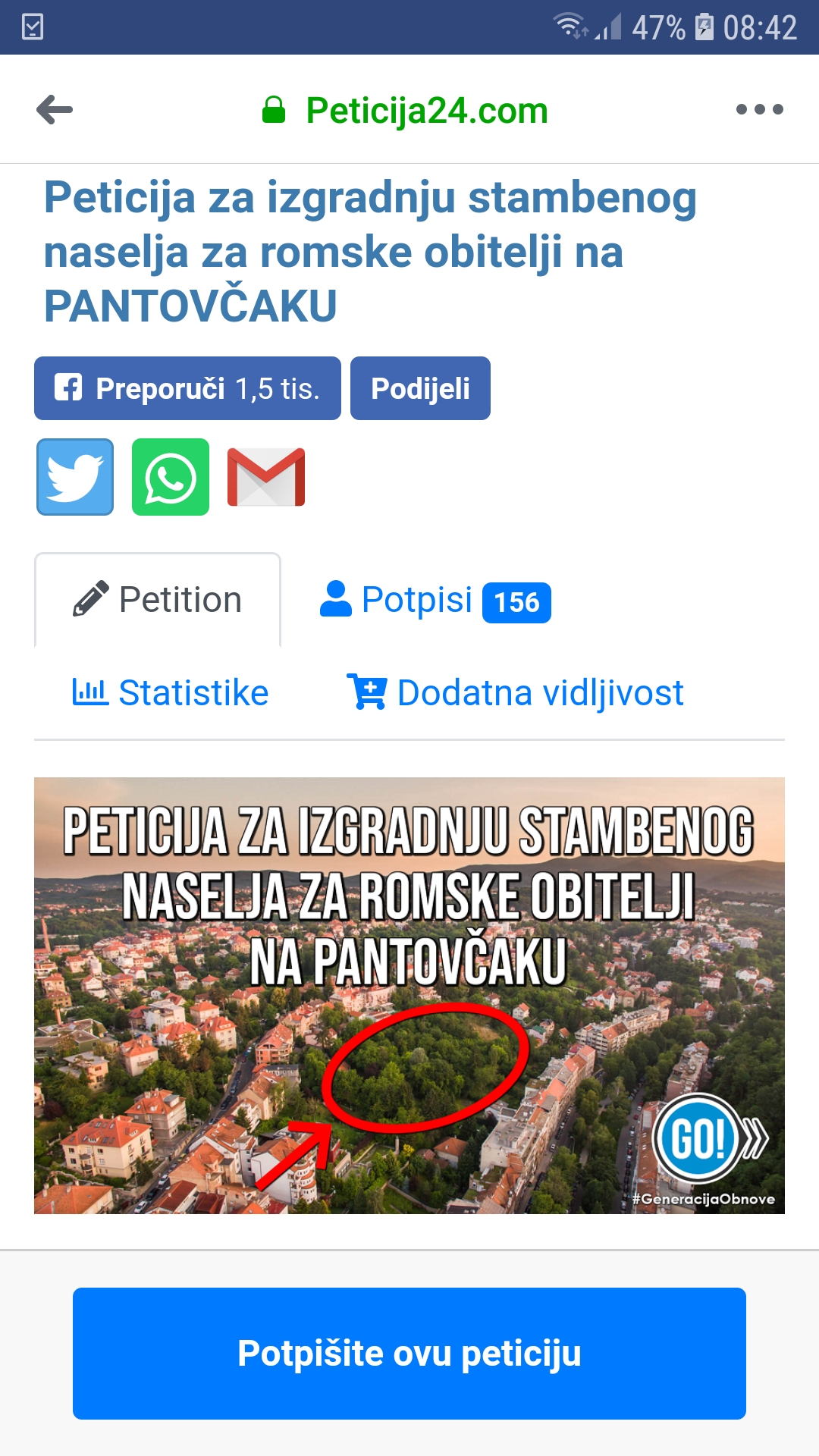Open the three-dot overflow menu
Screen dimensions: 819x1456
[x=759, y=110]
